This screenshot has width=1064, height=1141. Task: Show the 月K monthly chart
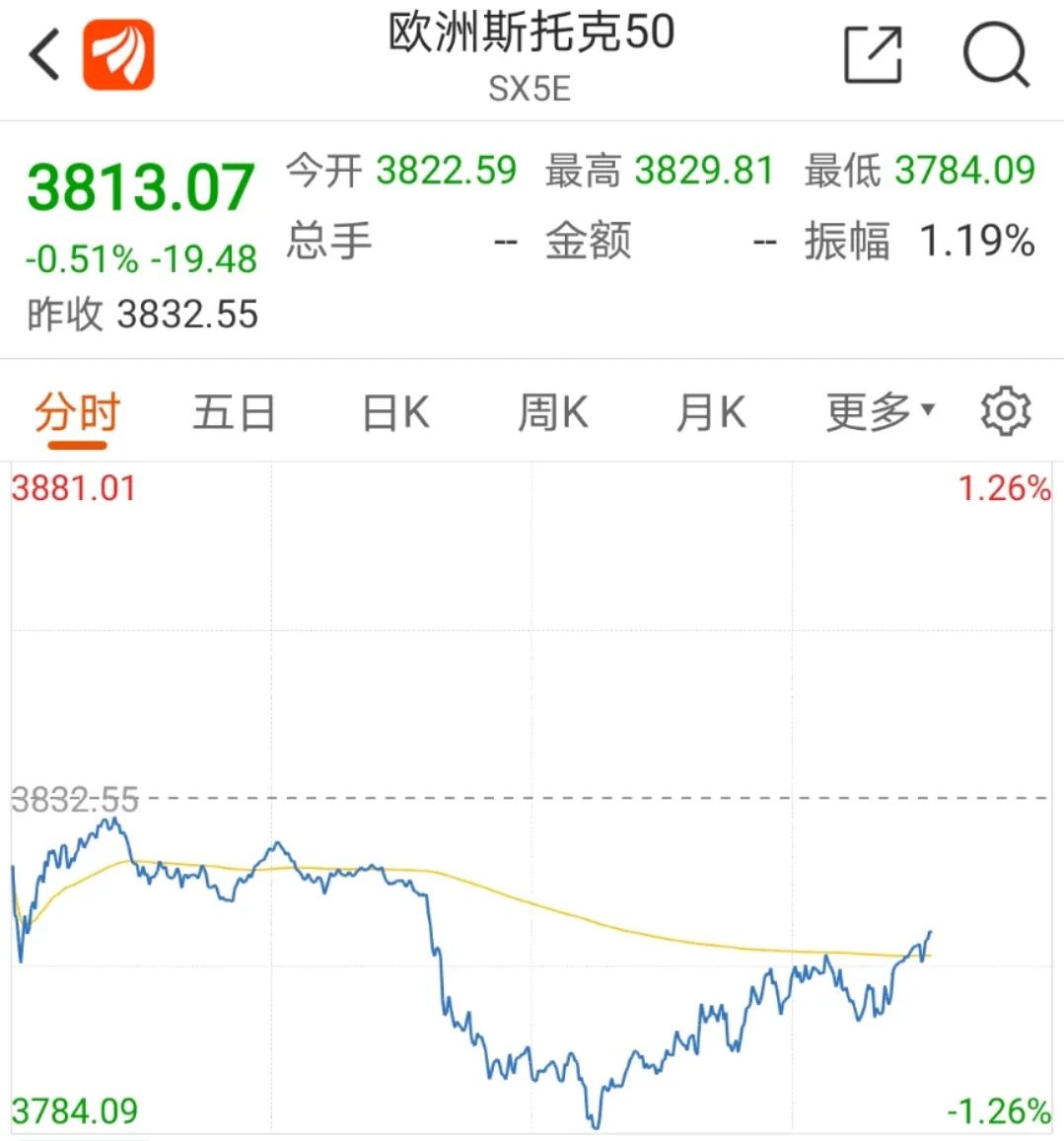[x=711, y=412]
